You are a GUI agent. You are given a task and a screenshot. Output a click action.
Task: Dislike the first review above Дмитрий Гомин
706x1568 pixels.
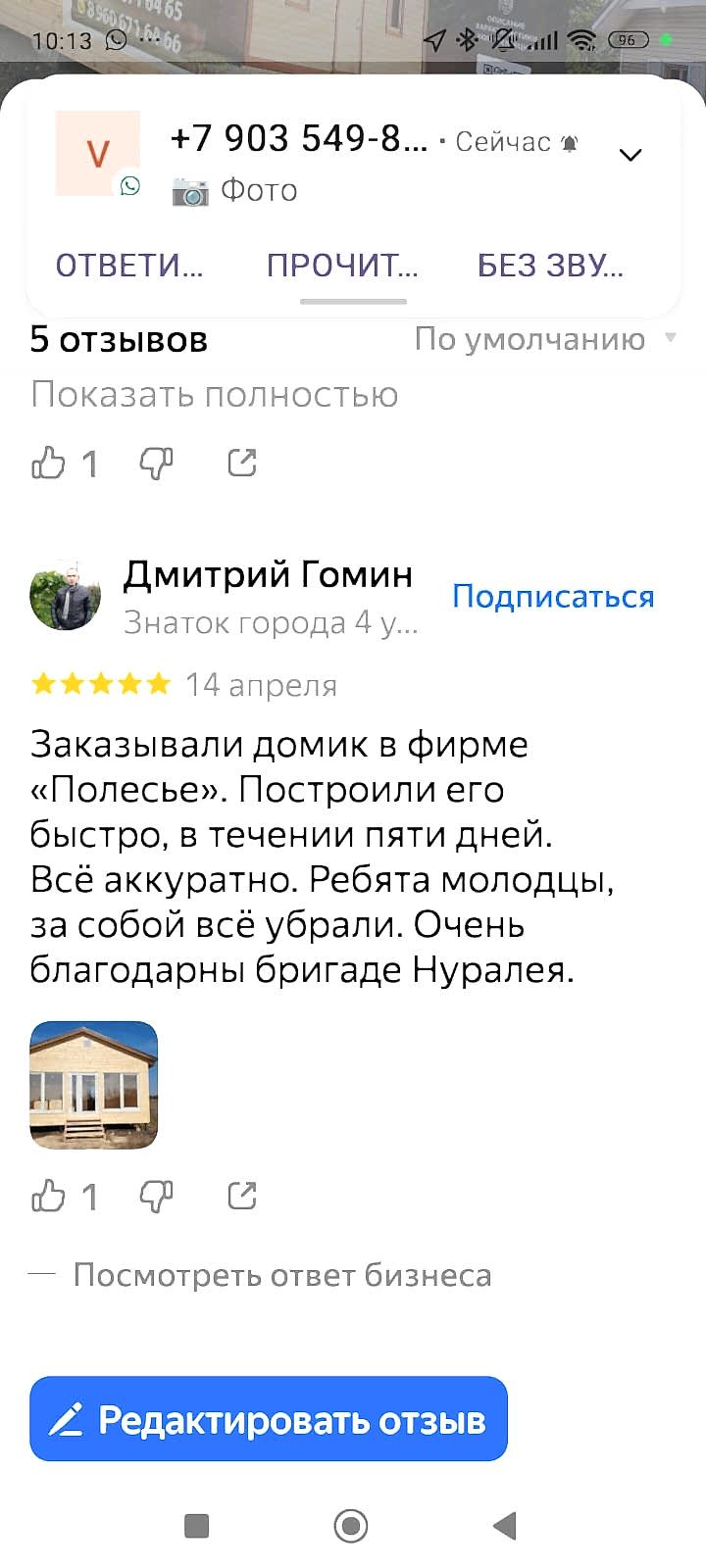point(157,463)
